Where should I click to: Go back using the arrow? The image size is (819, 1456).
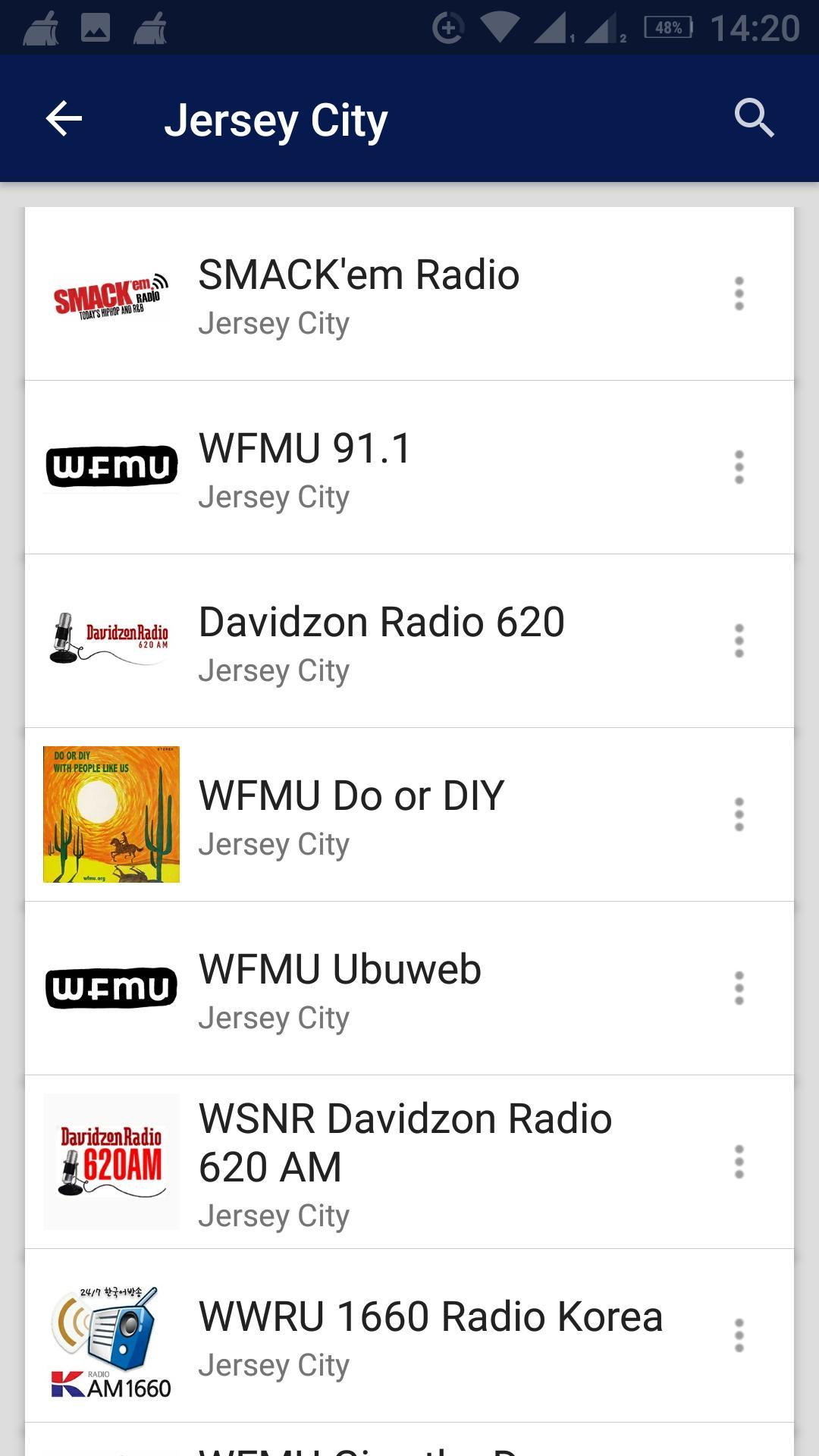pos(64,119)
